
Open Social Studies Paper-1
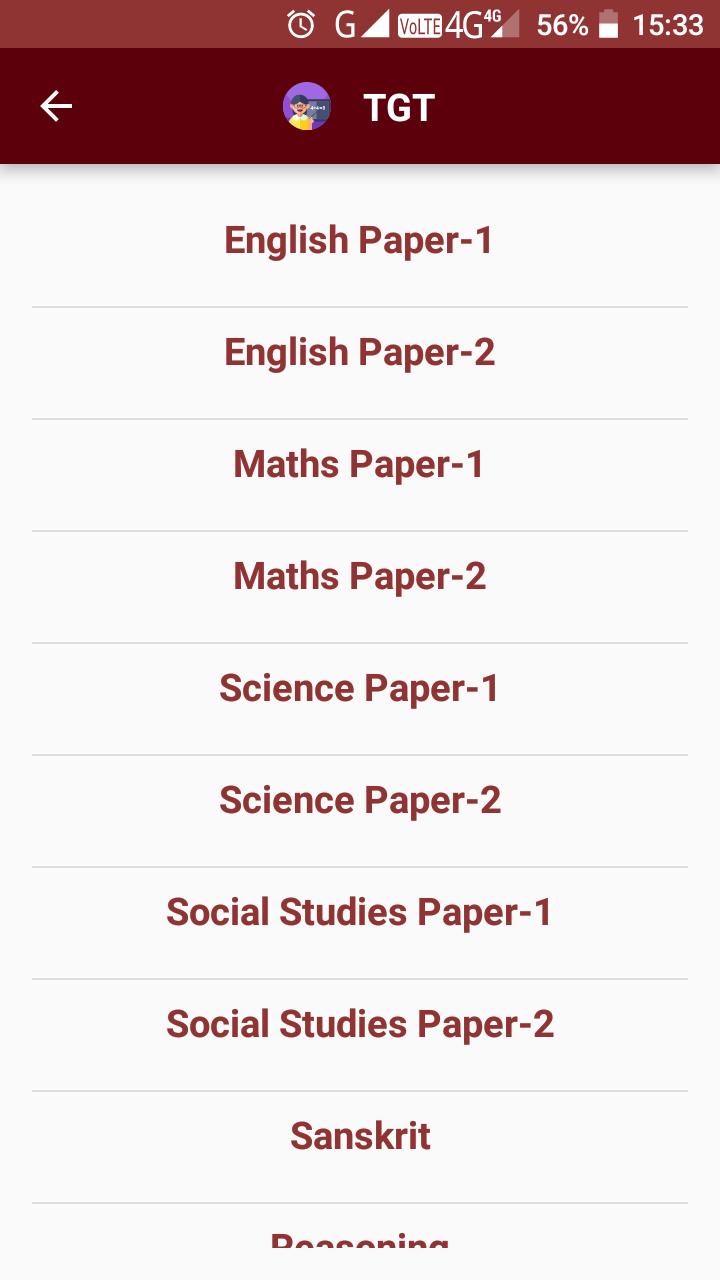pos(360,913)
